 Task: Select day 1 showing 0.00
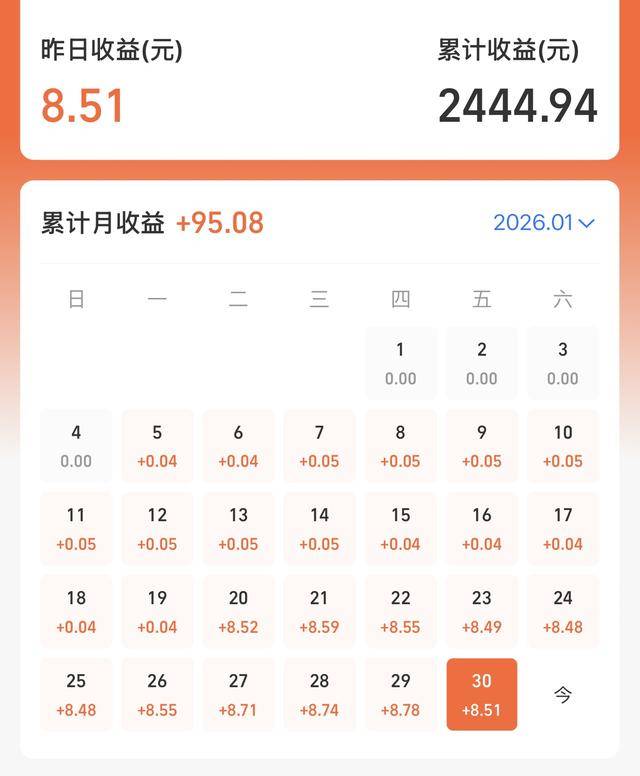point(401,363)
